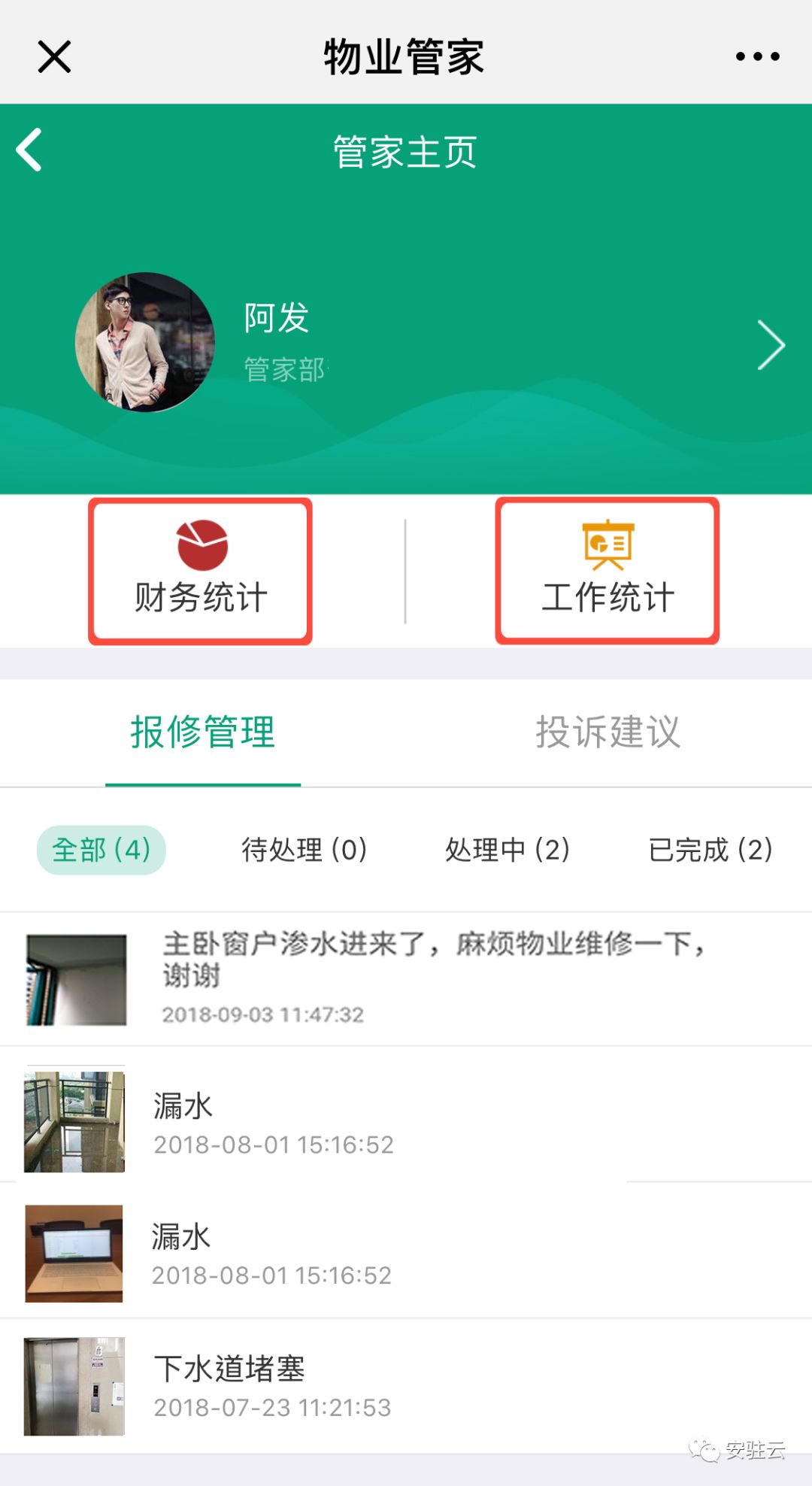
Task: Open 财务统计 statistics
Action: pos(200,571)
